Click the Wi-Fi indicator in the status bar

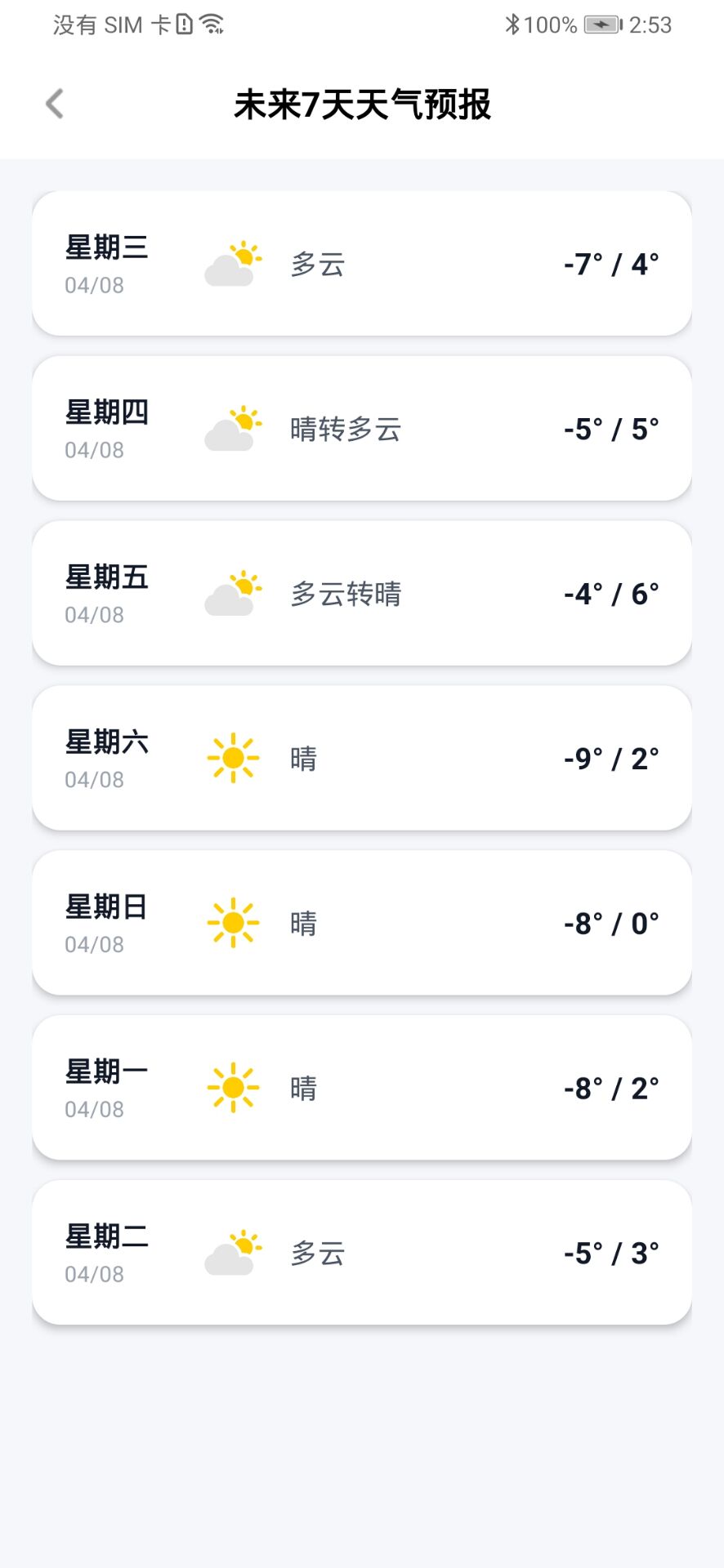click(x=215, y=24)
